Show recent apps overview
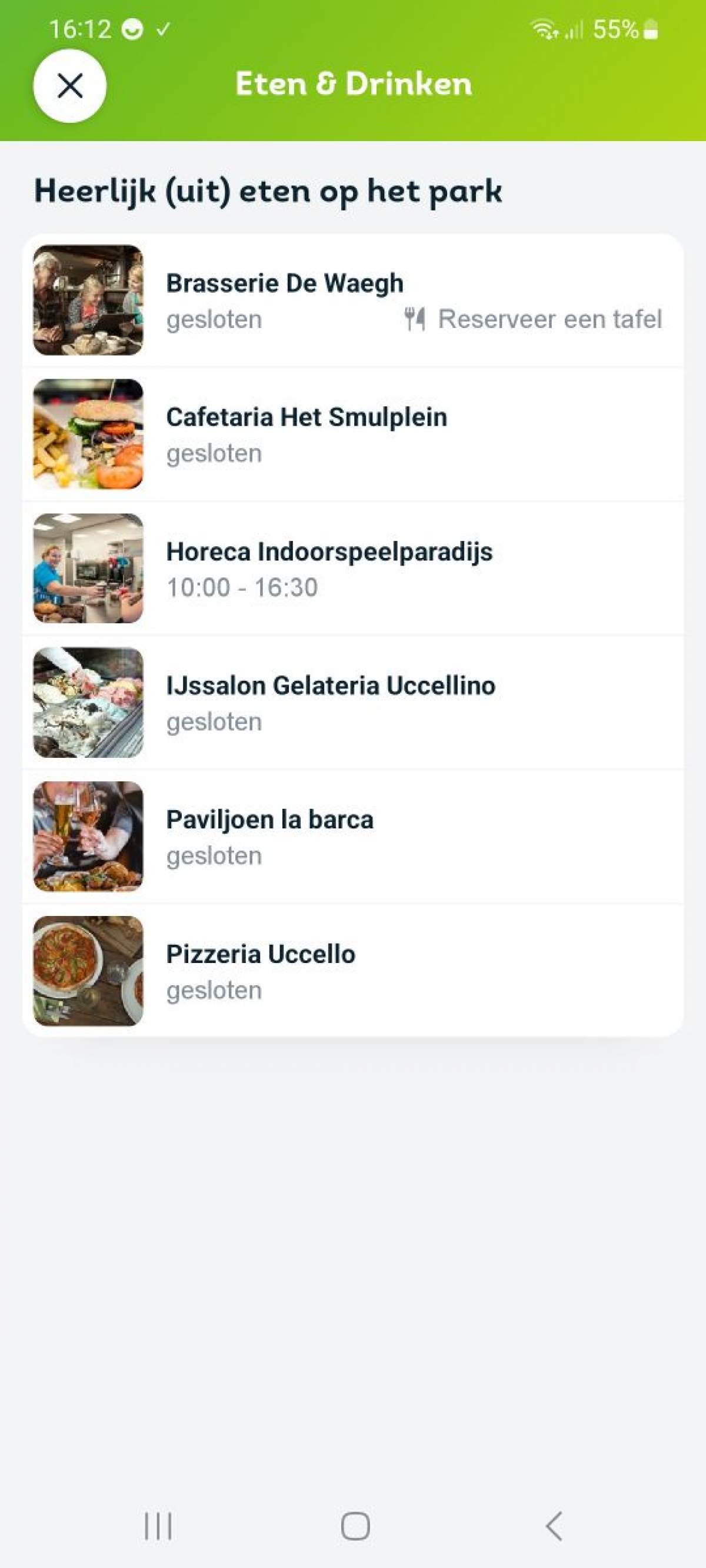 point(158,1526)
